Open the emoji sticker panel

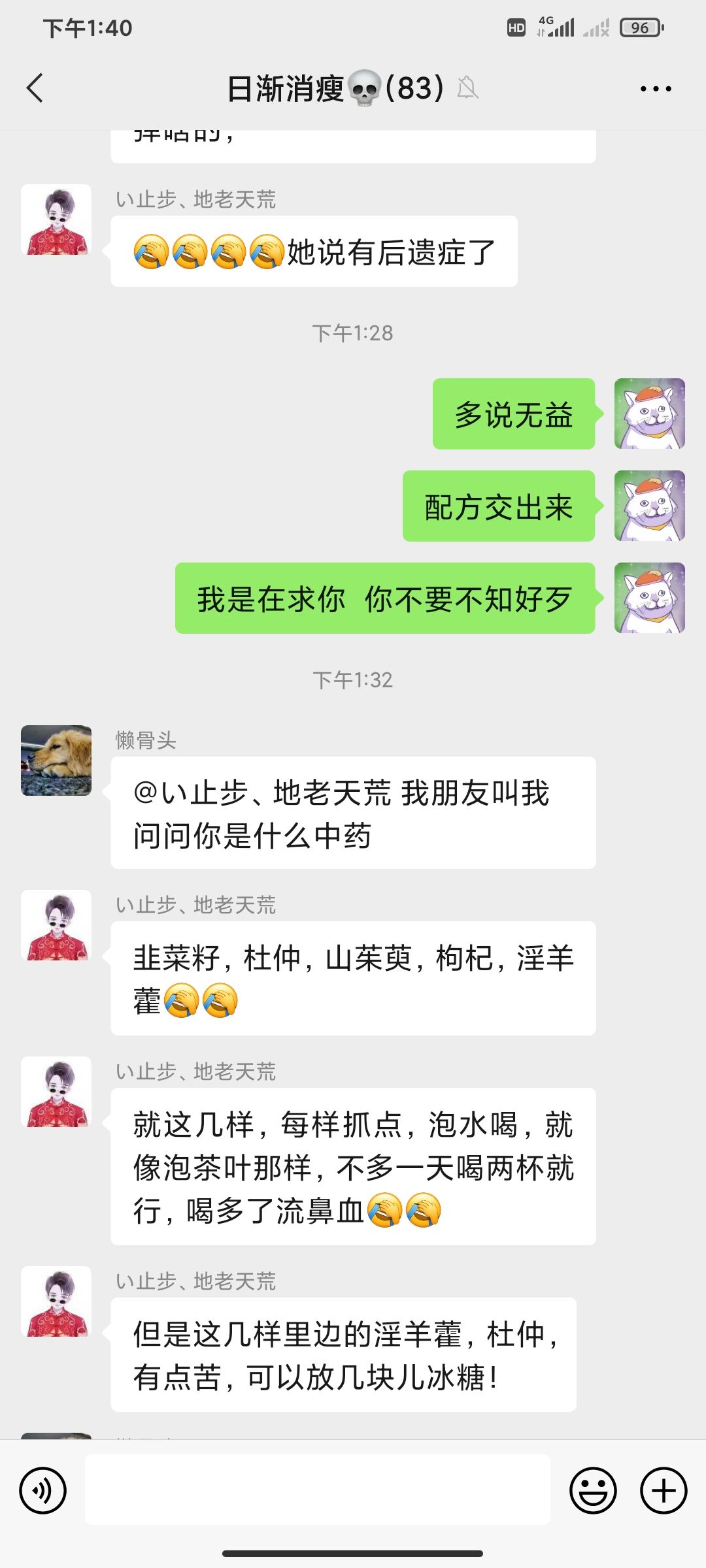(x=593, y=1491)
